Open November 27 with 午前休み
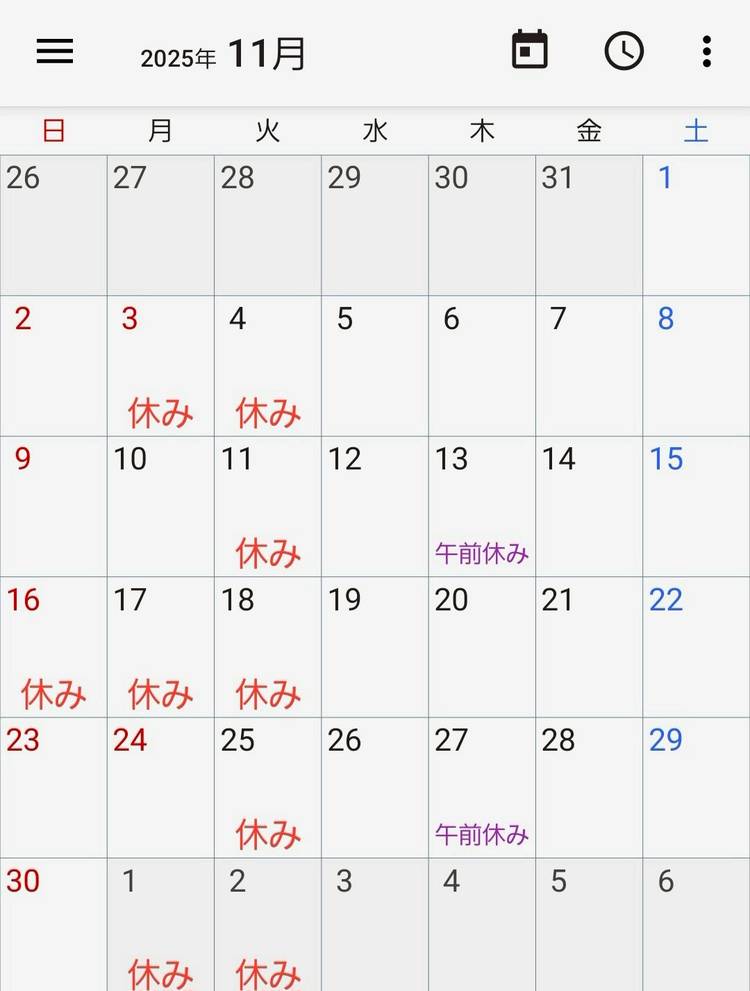This screenshot has width=750, height=991. 482,787
